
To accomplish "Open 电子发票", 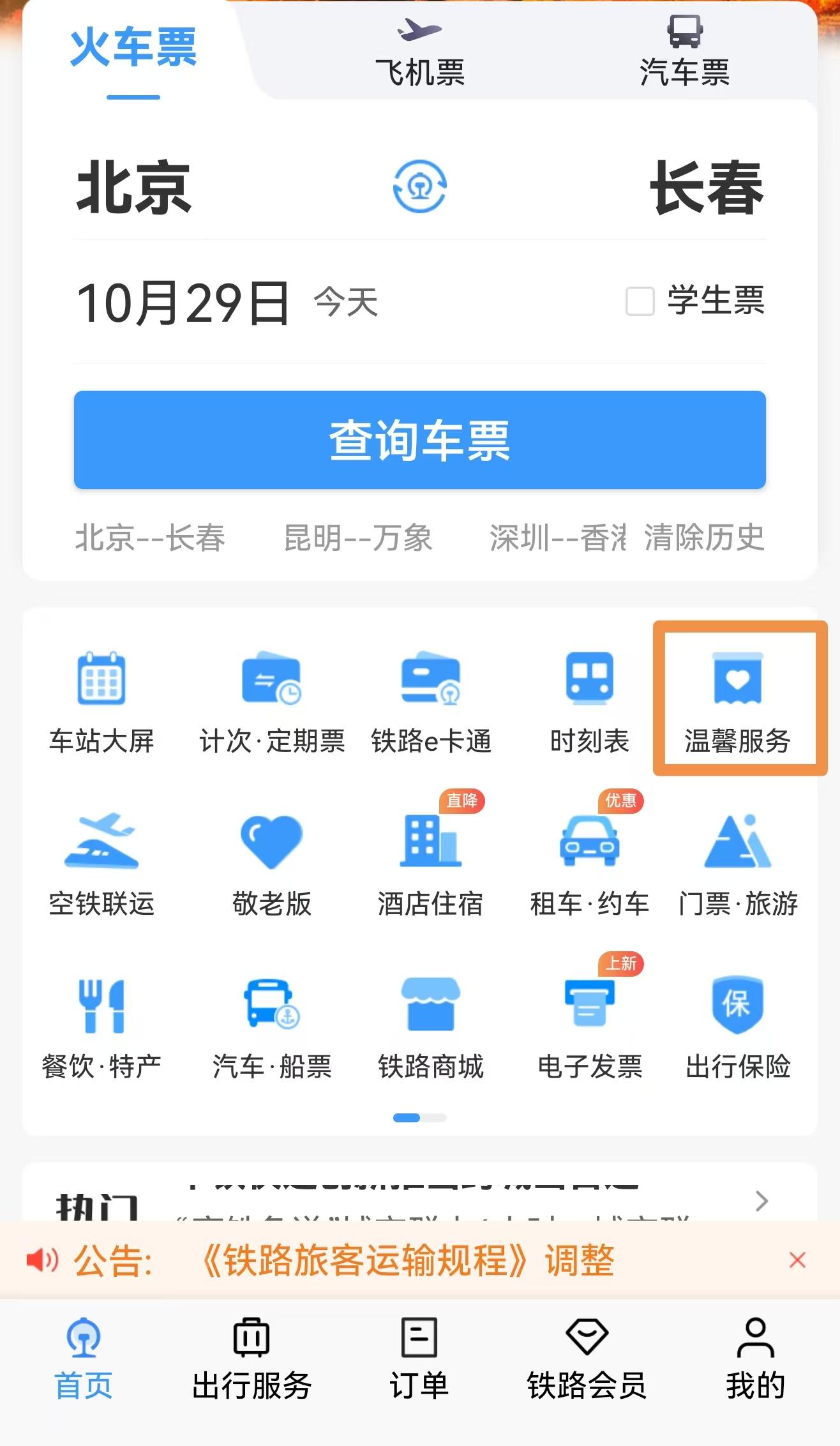I will point(589,1025).
